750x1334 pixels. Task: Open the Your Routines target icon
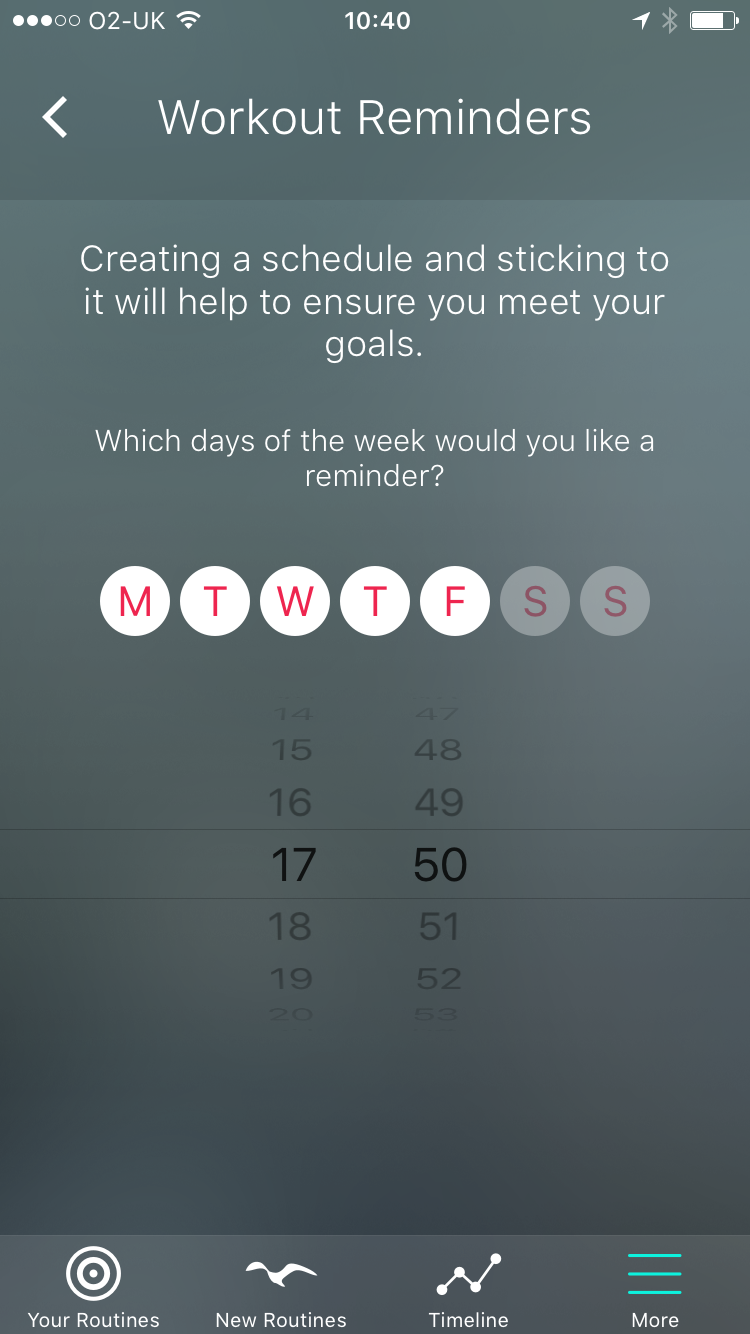(x=93, y=1275)
